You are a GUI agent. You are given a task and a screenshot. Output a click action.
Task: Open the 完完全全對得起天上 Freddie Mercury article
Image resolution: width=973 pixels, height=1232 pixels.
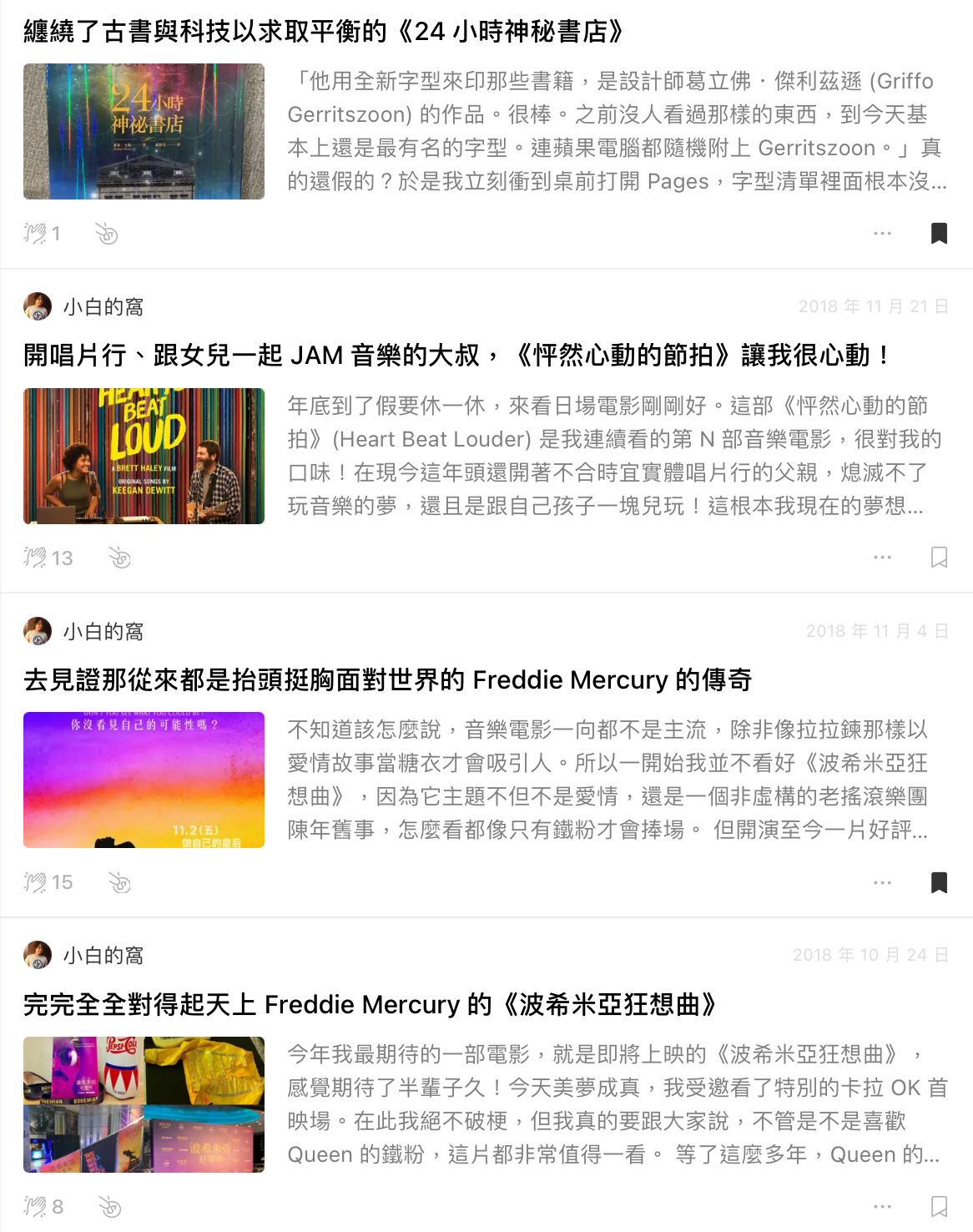(369, 1004)
